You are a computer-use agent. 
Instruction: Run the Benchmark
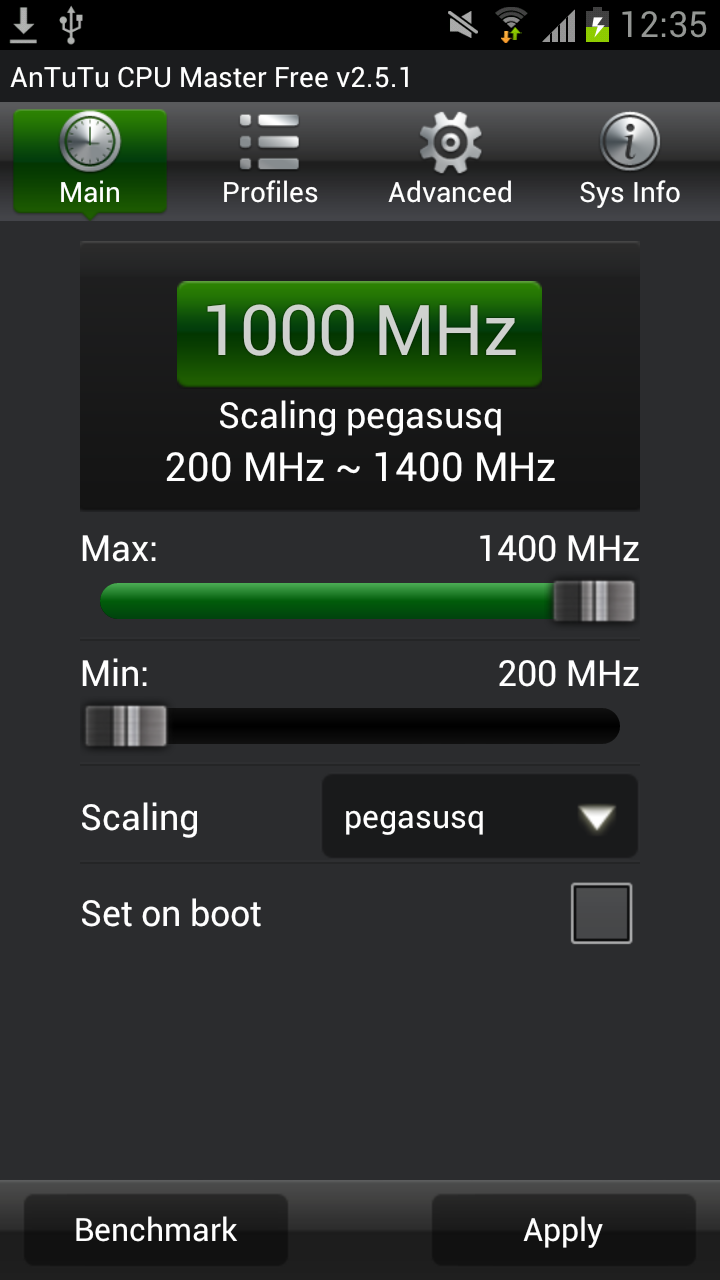(156, 1230)
